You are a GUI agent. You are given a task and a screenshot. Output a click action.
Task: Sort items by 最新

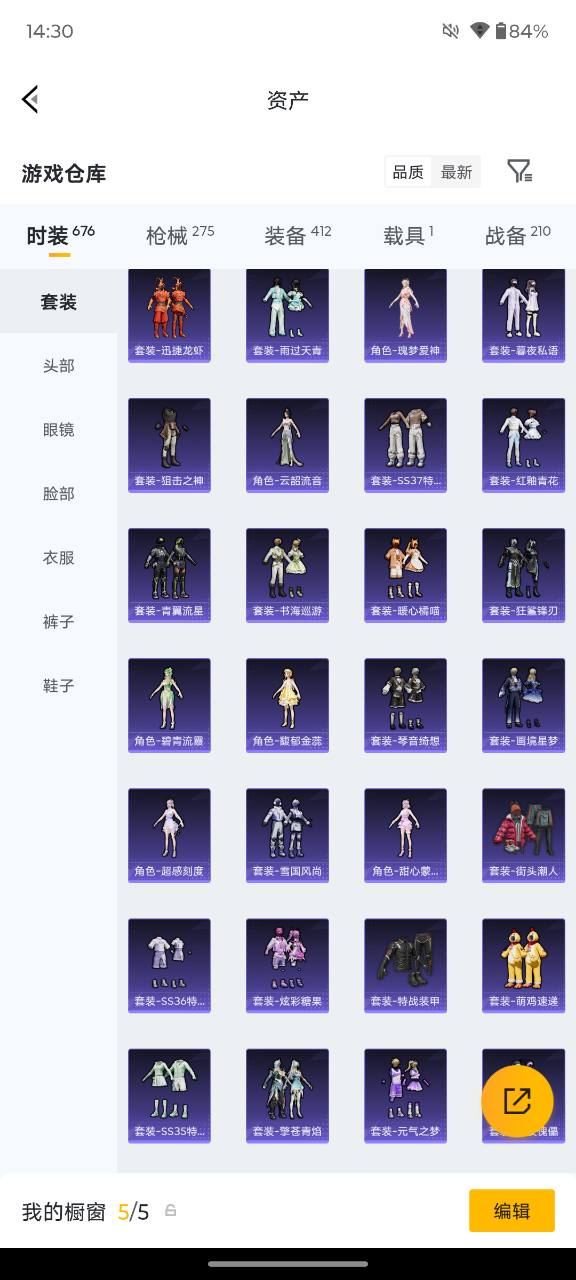[x=456, y=172]
